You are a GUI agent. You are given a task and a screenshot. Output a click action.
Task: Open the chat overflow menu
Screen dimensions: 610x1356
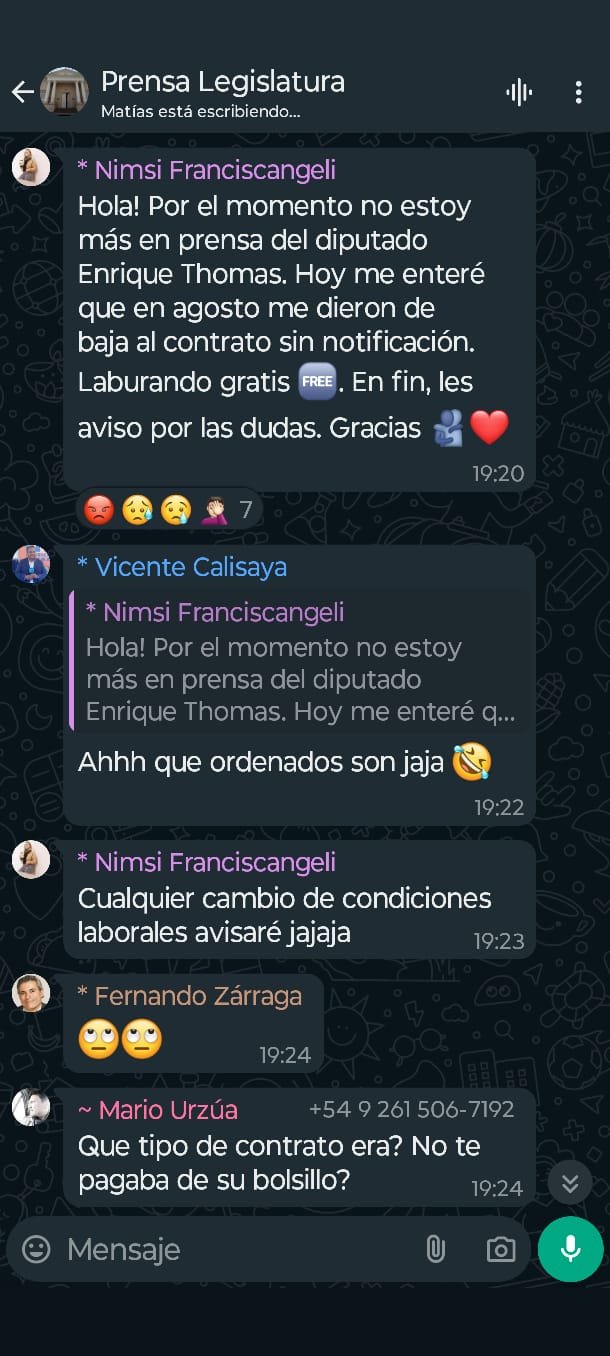578,93
